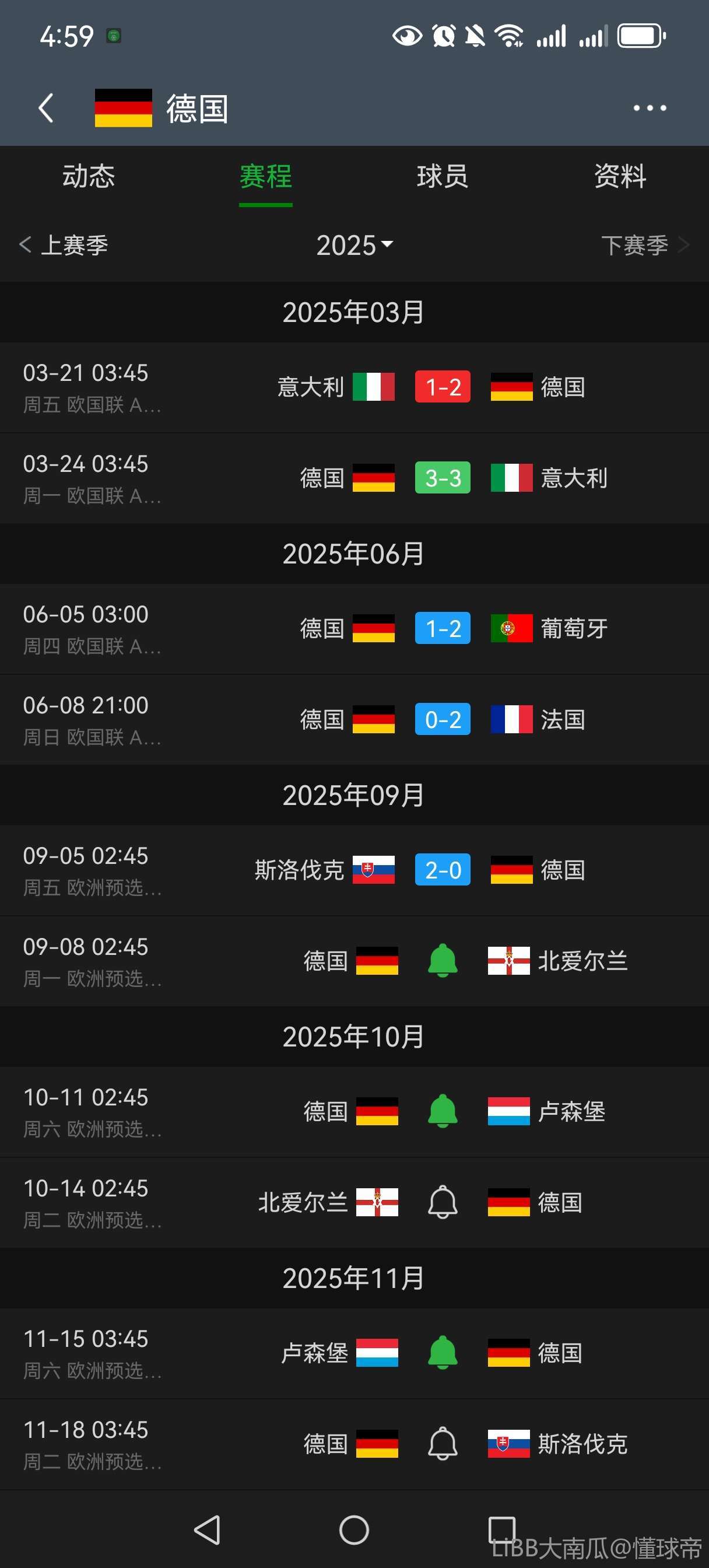The height and width of the screenshot is (1568, 709).
Task: Go to 上赛季 previous season
Action: click(64, 246)
